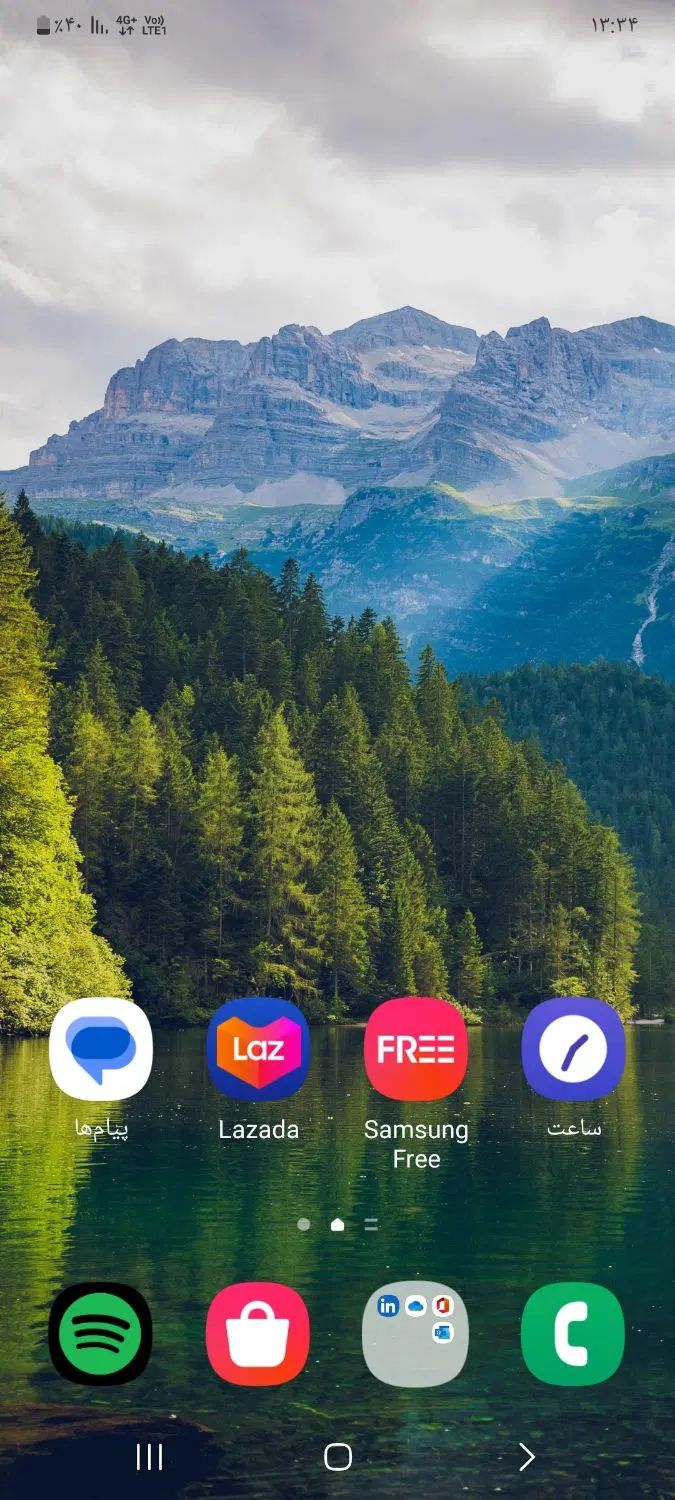Open the green Phone dialer app
The image size is (675, 1500).
[x=573, y=1334]
